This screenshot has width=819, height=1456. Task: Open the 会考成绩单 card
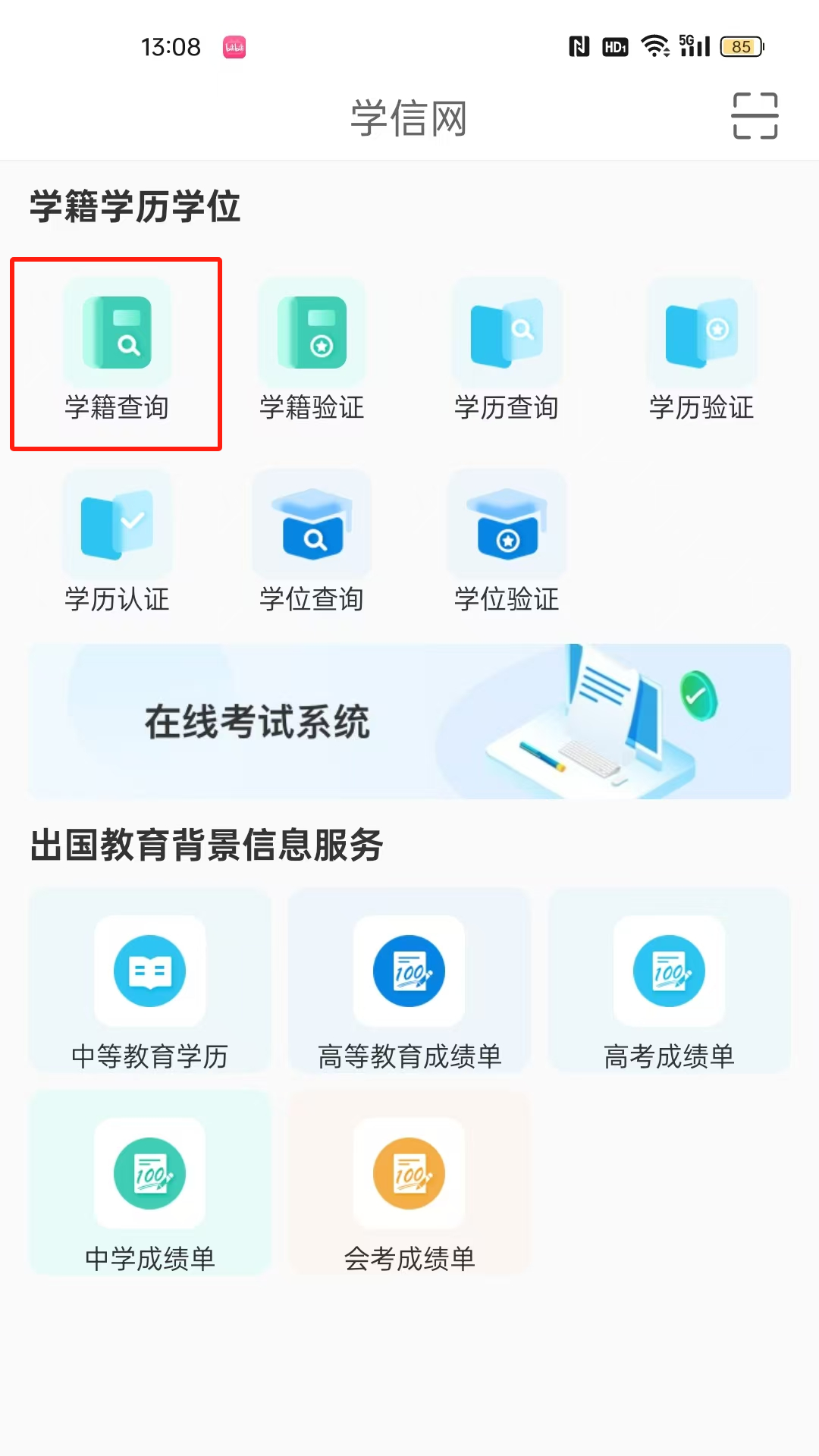click(x=409, y=1185)
